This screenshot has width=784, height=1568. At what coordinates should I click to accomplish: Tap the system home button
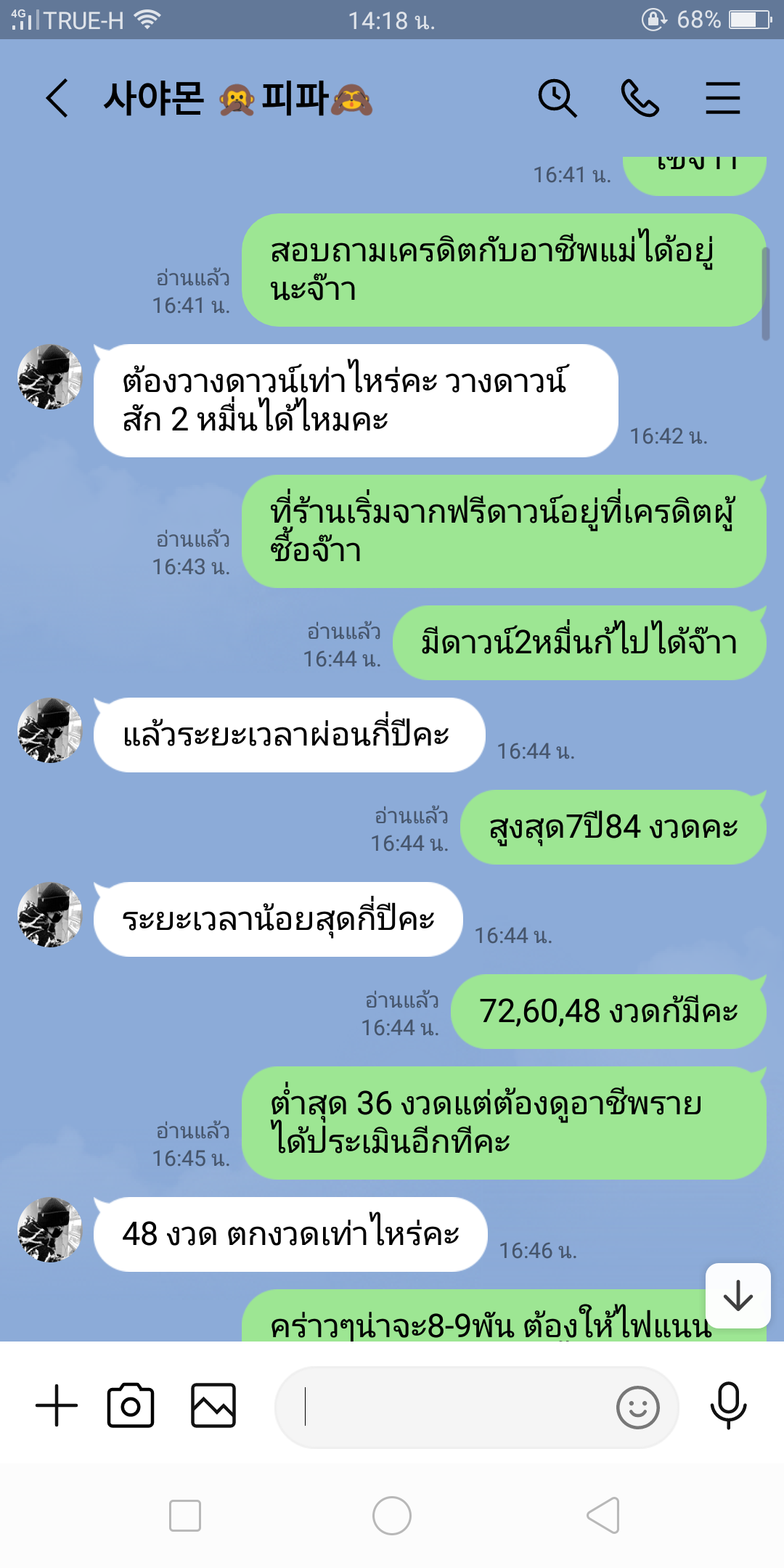tap(392, 1516)
